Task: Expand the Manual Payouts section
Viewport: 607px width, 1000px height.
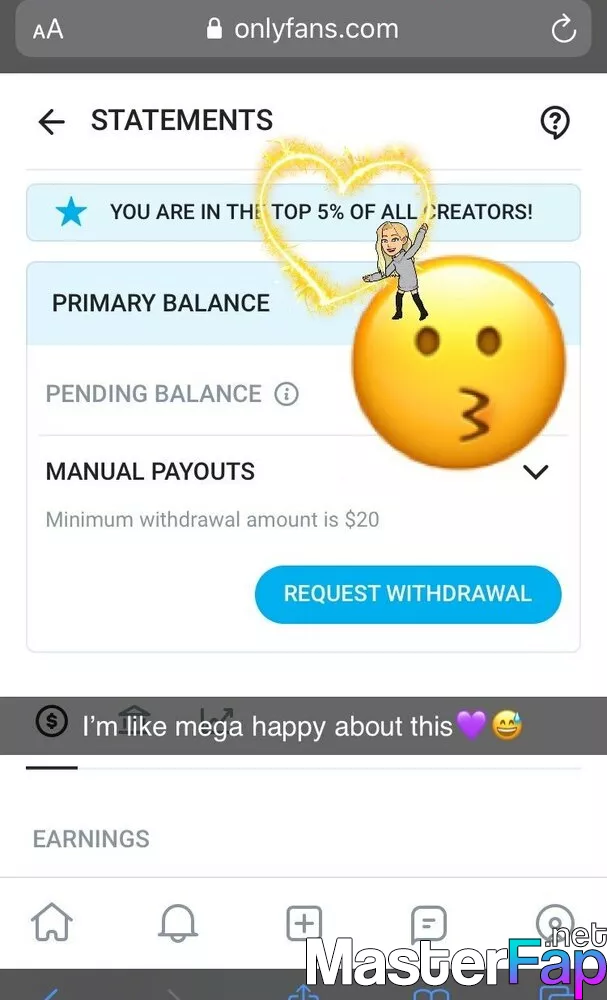Action: point(536,472)
